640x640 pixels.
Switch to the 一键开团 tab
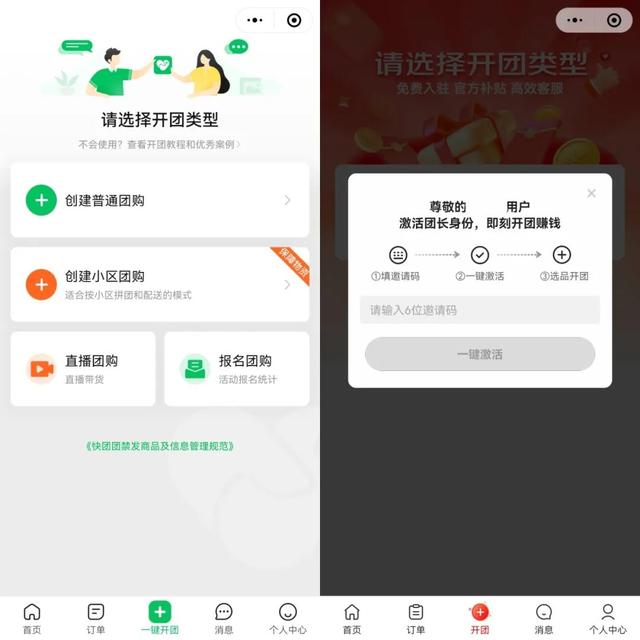[x=160, y=616]
